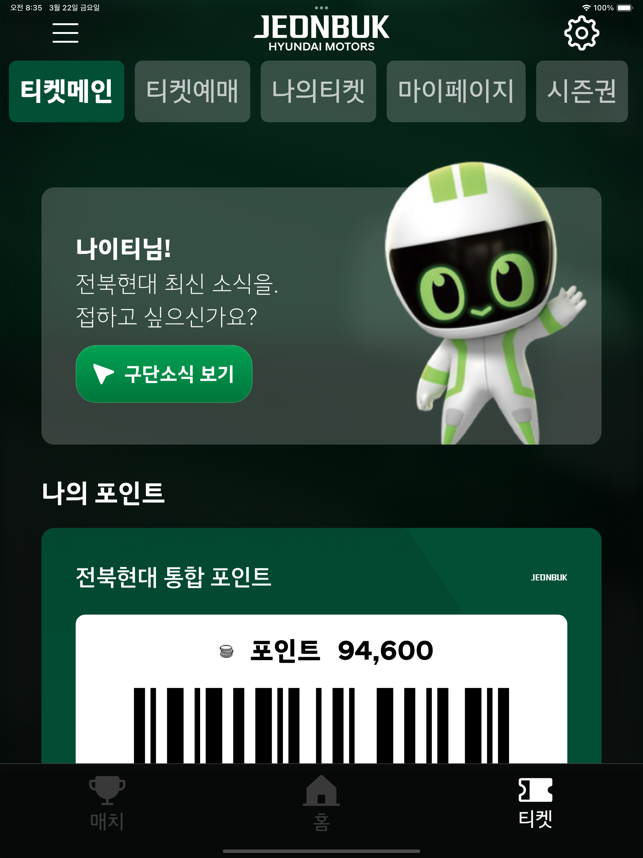Open the settings gear
The image size is (643, 858).
(581, 33)
